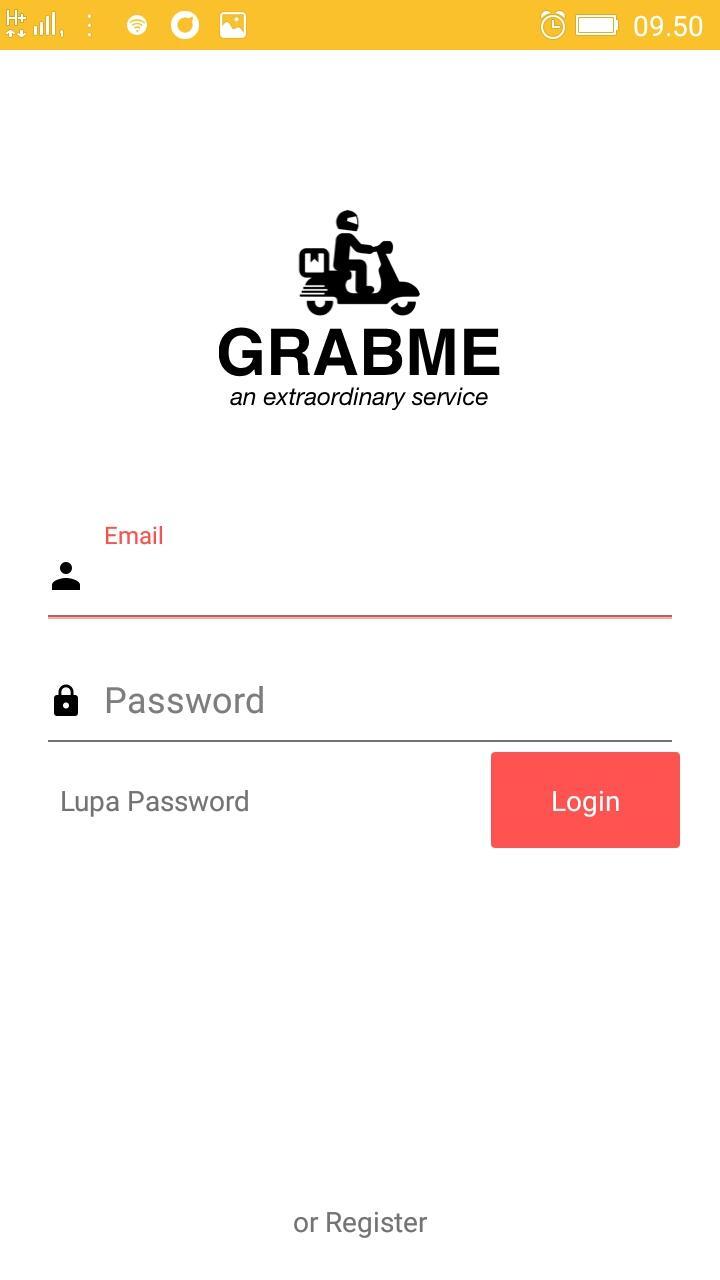Click the Email label above the field
Image resolution: width=720 pixels, height=1280 pixels.
tap(133, 536)
